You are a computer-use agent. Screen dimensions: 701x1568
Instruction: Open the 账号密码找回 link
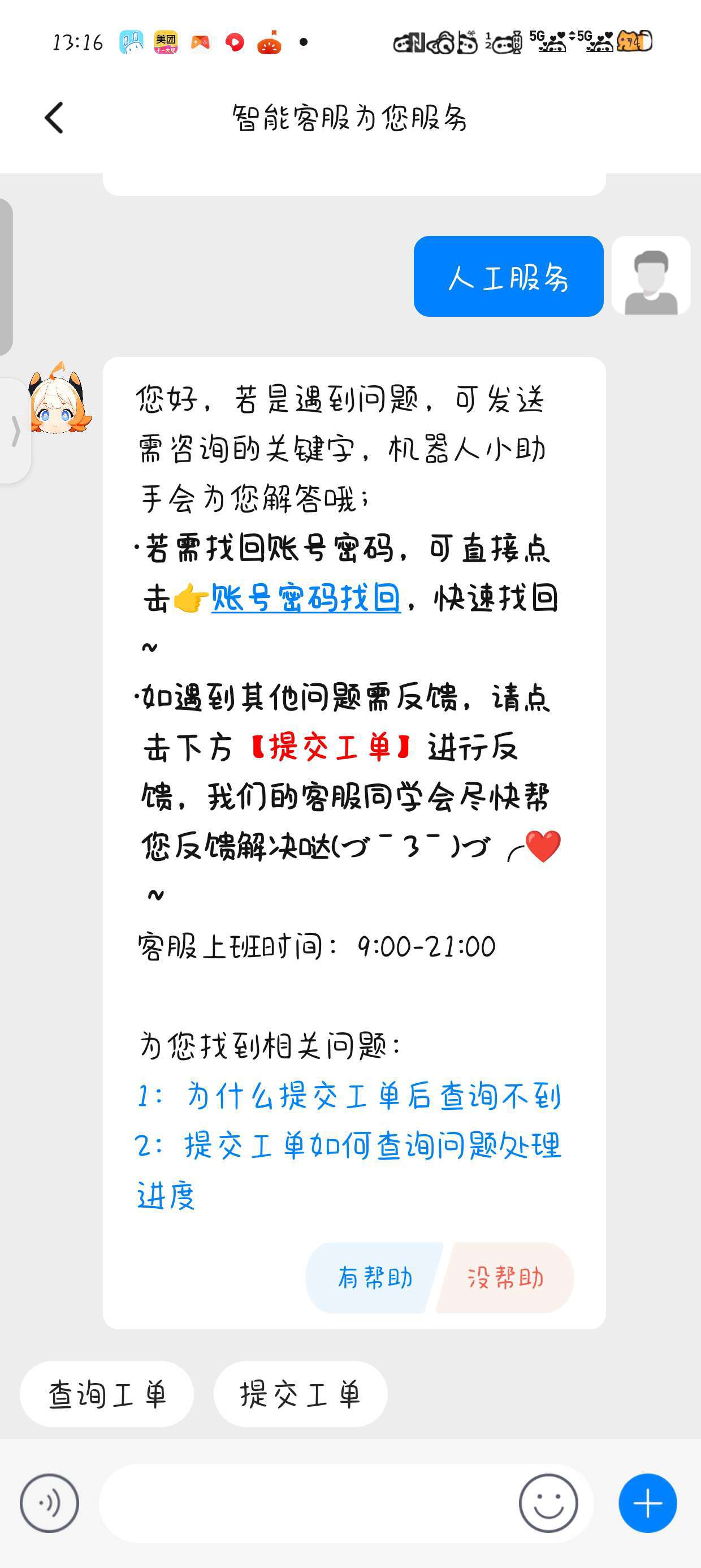click(x=305, y=598)
